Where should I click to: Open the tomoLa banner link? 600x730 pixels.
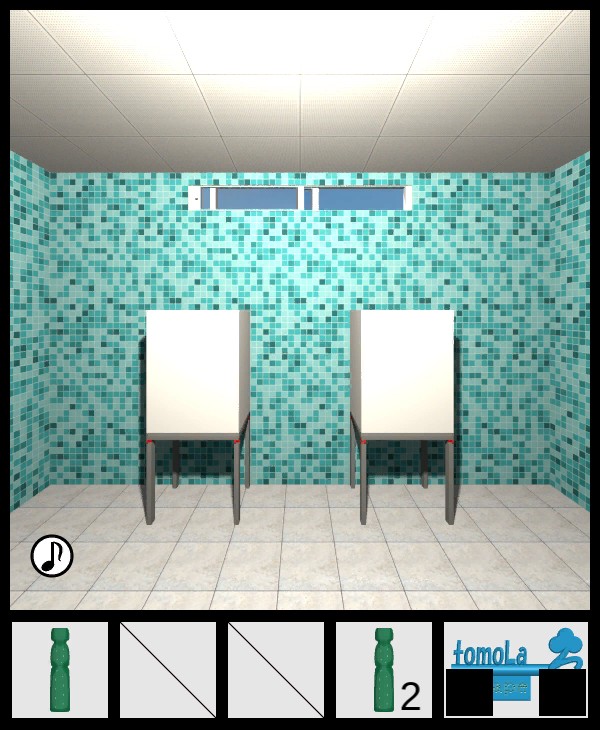click(515, 652)
